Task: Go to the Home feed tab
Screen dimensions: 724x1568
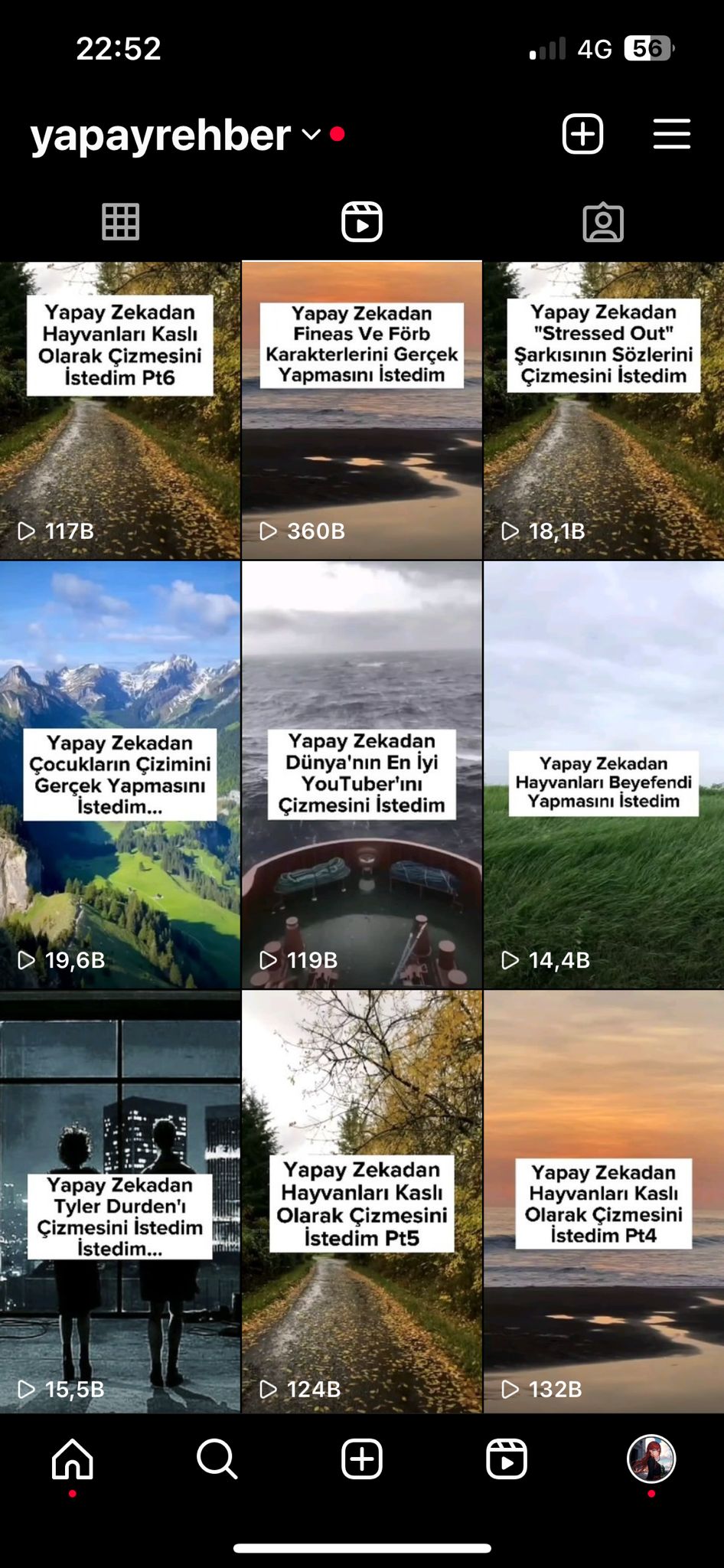Action: point(73,1459)
